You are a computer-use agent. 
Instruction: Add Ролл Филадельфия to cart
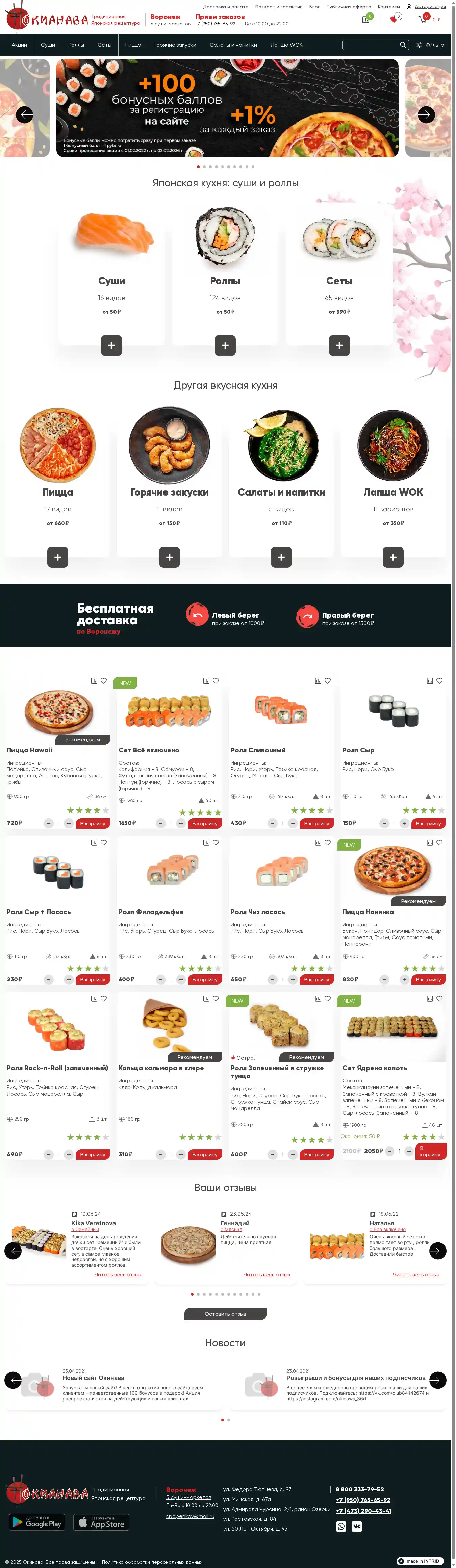click(205, 979)
